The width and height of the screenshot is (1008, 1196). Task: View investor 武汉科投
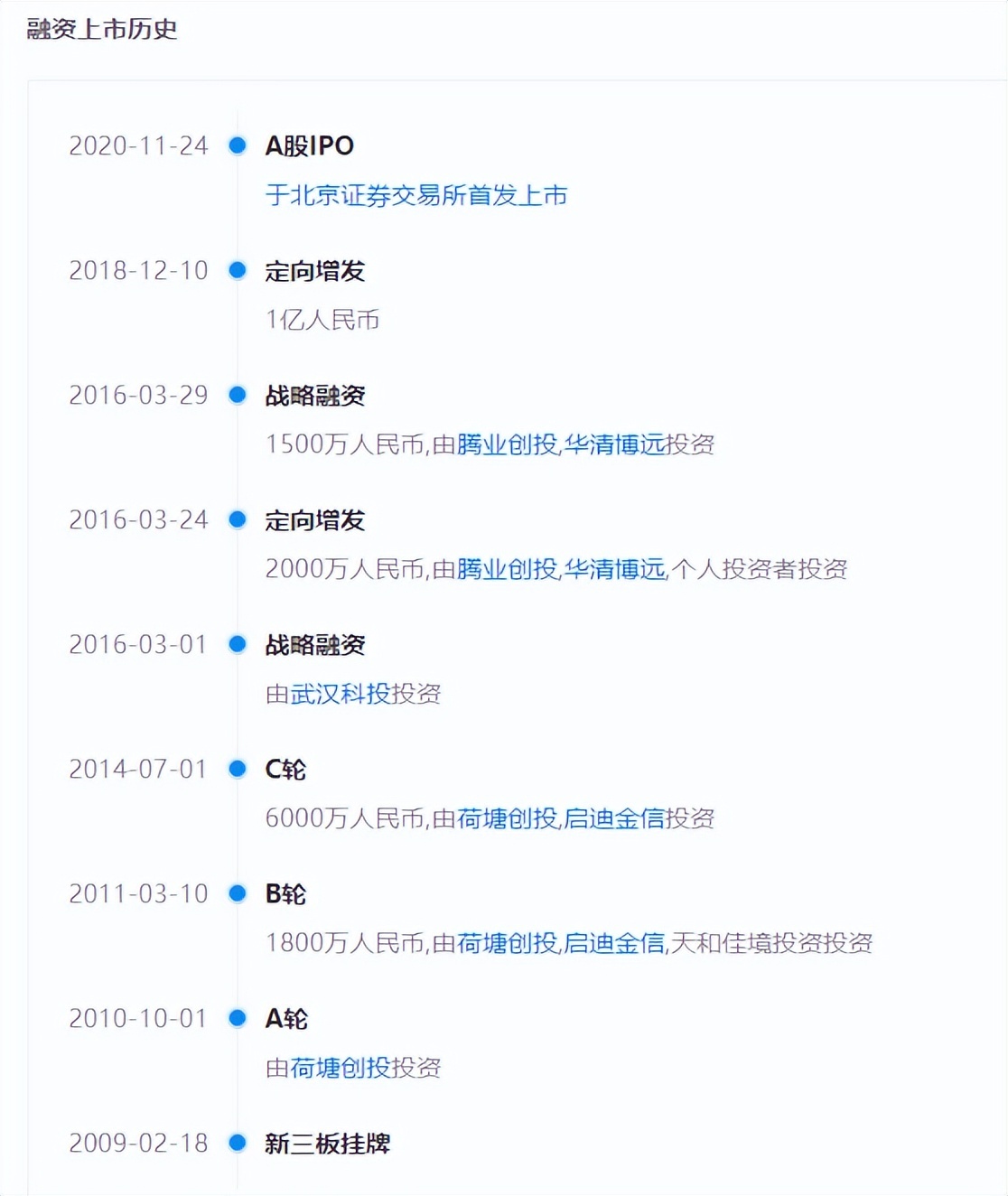(x=341, y=694)
